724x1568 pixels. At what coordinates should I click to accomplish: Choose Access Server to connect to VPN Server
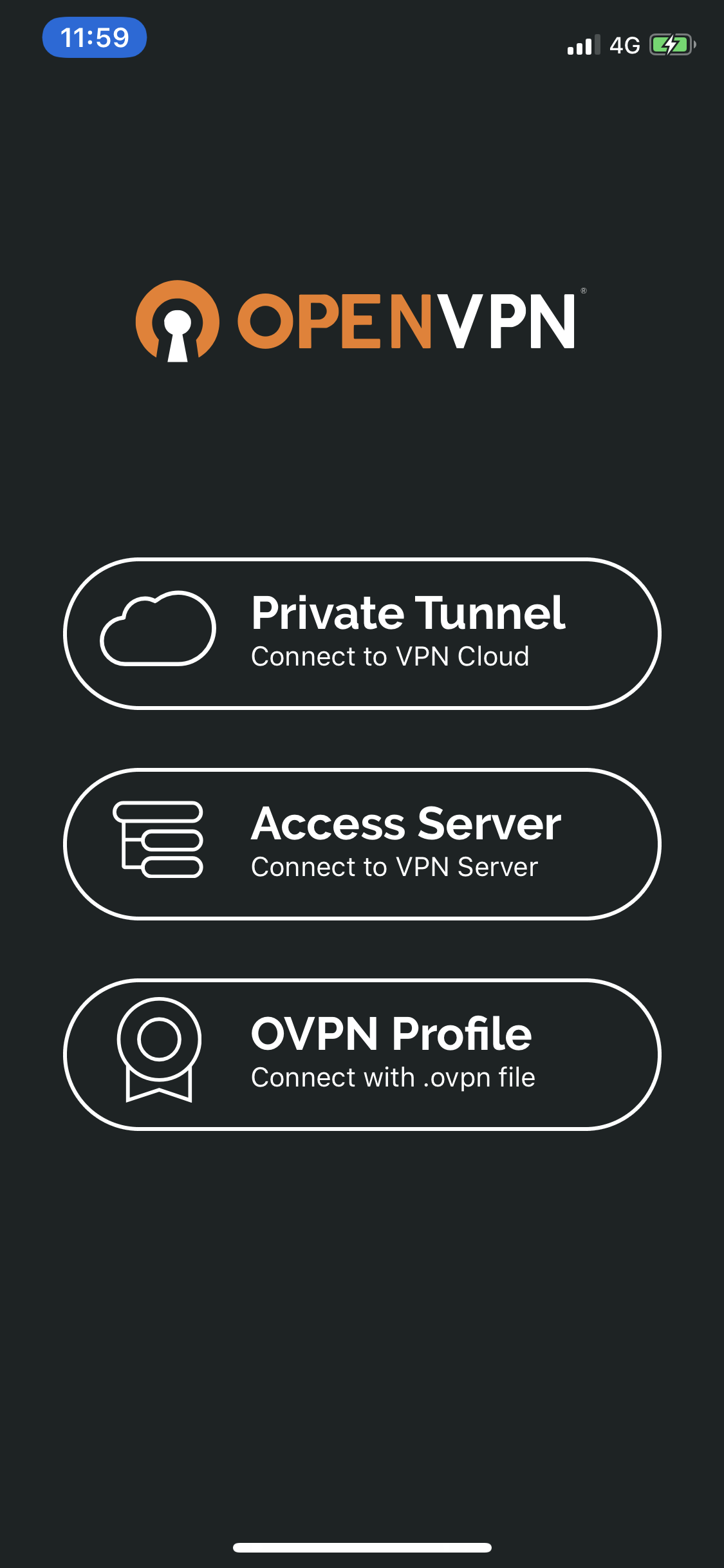(362, 844)
